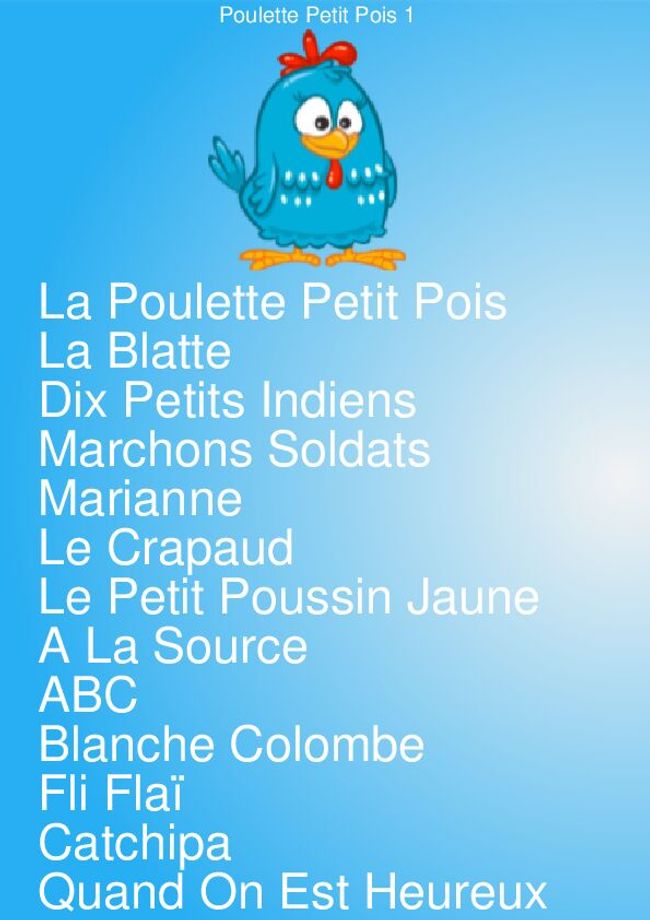Image resolution: width=650 pixels, height=920 pixels.
Task: Tap the ABC song entry
Action: click(88, 695)
